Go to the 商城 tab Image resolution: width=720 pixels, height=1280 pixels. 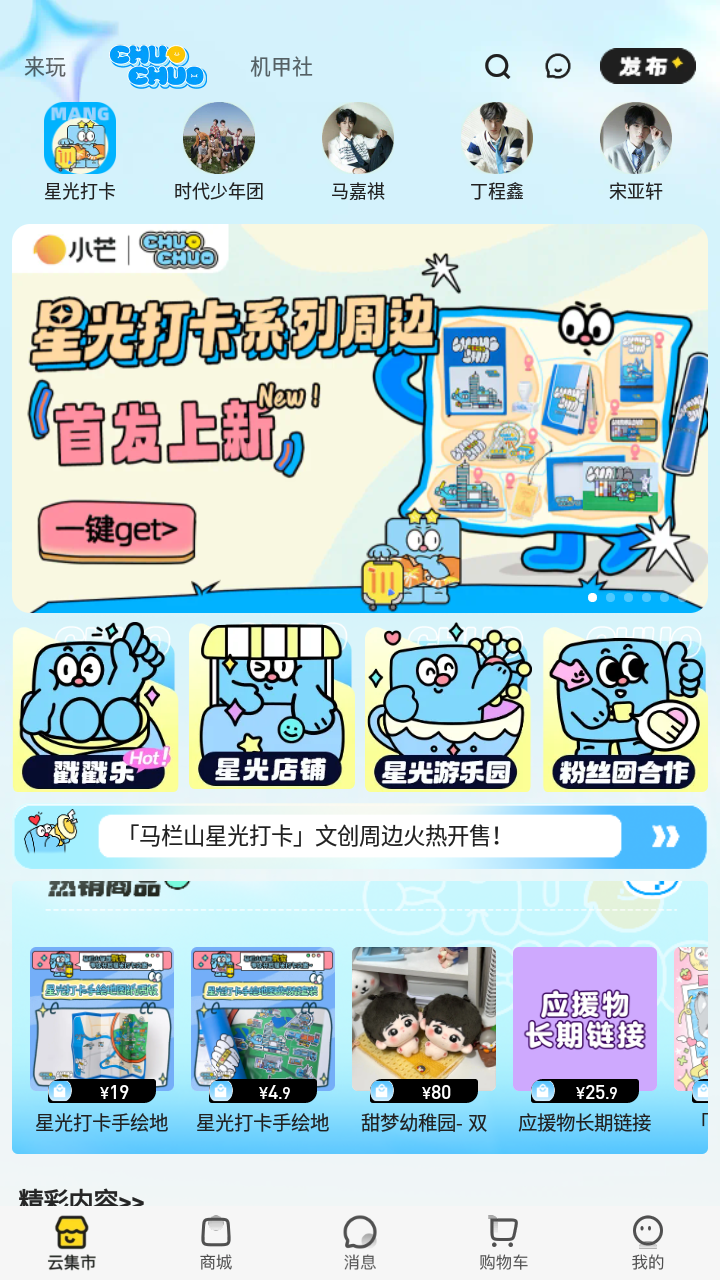point(216,1243)
